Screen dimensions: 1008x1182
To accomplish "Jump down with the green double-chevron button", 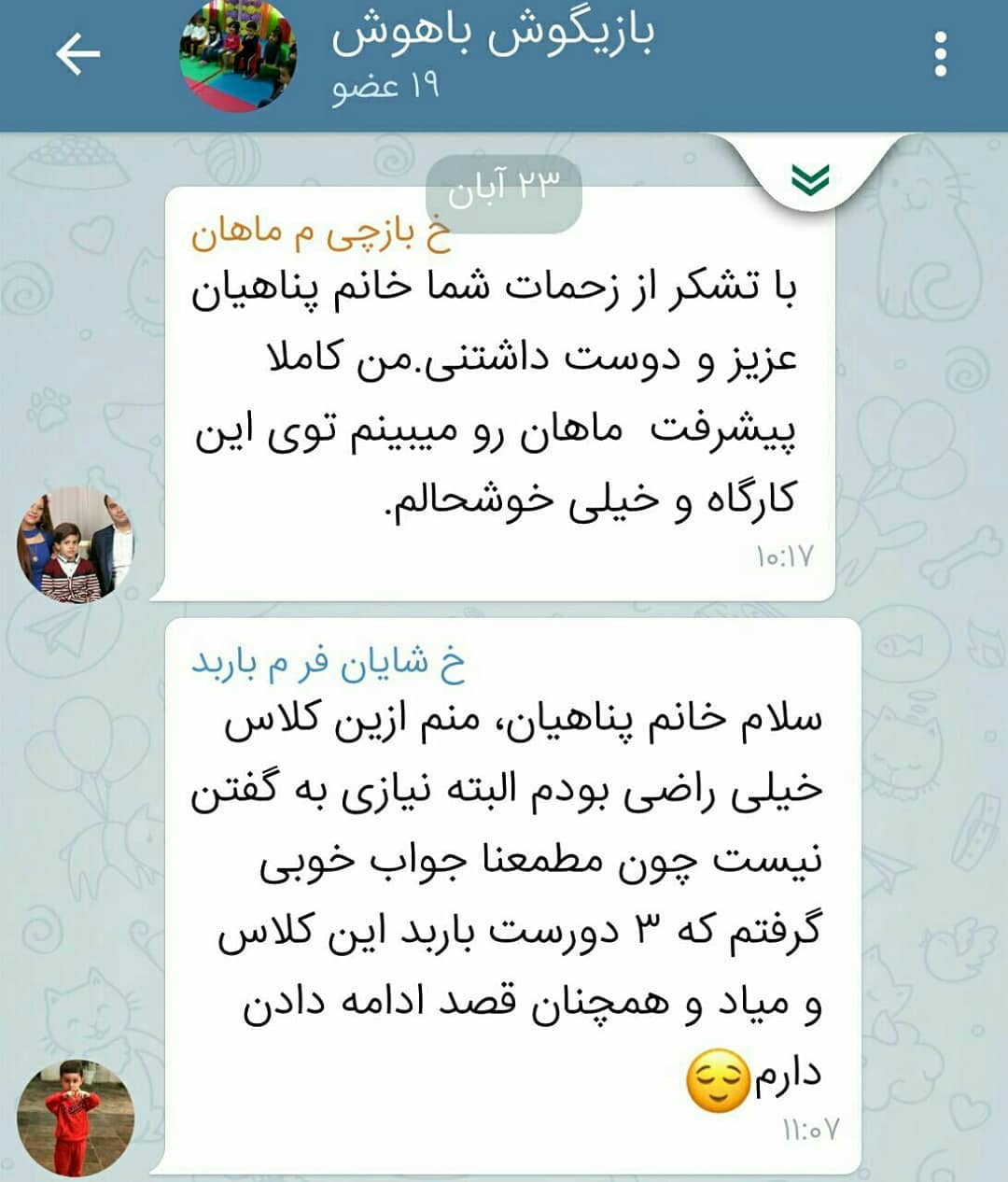I will click(x=809, y=177).
